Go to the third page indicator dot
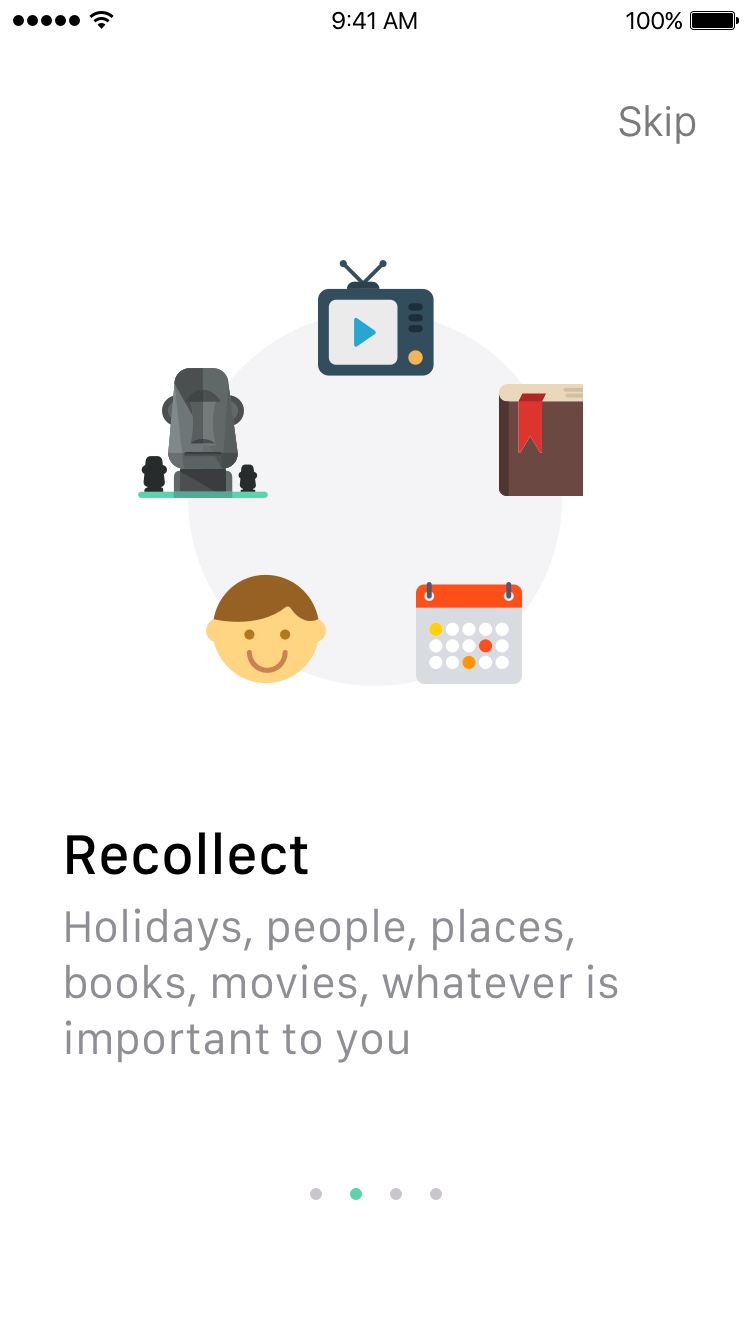Screen dimensions: 750x1334 coord(396,1194)
